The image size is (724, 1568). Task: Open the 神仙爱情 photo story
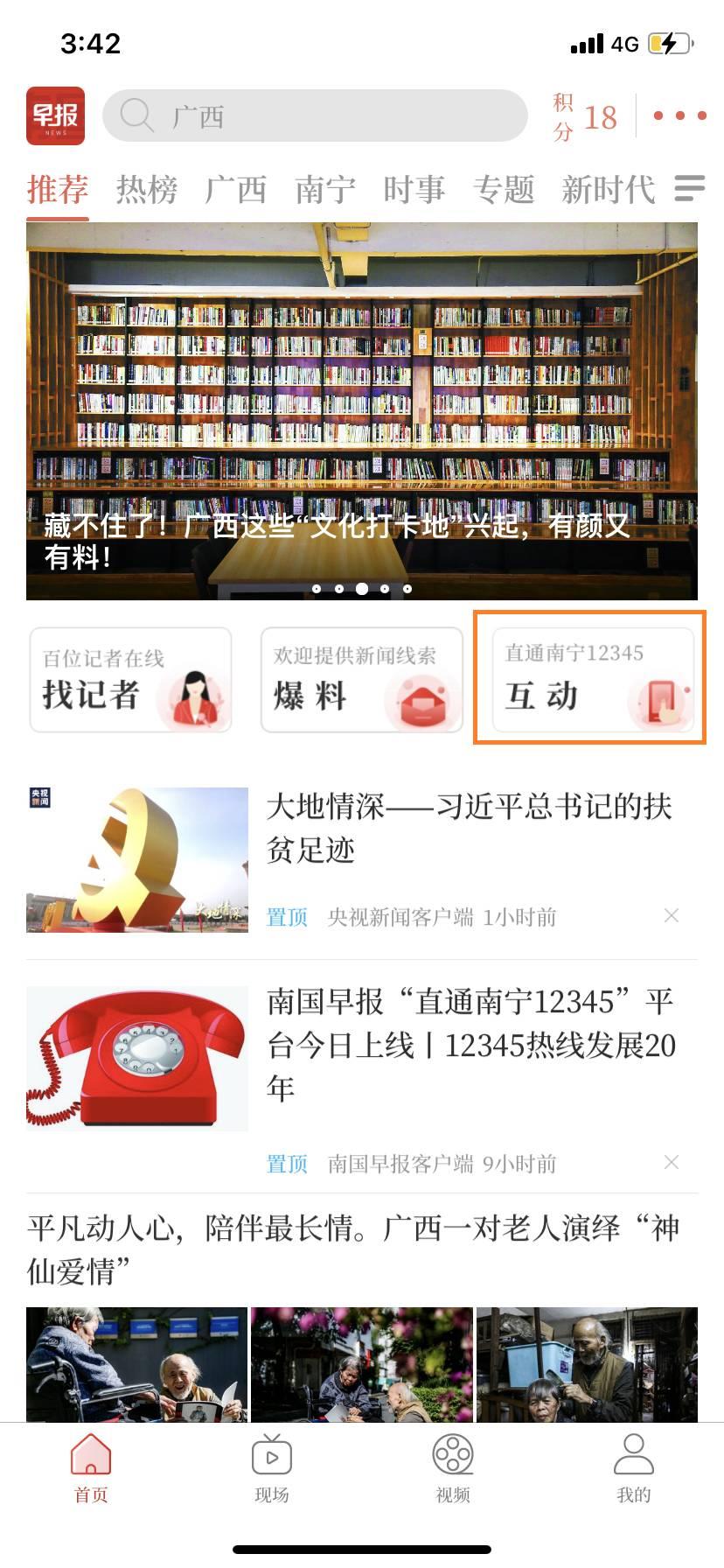[x=353, y=1249]
